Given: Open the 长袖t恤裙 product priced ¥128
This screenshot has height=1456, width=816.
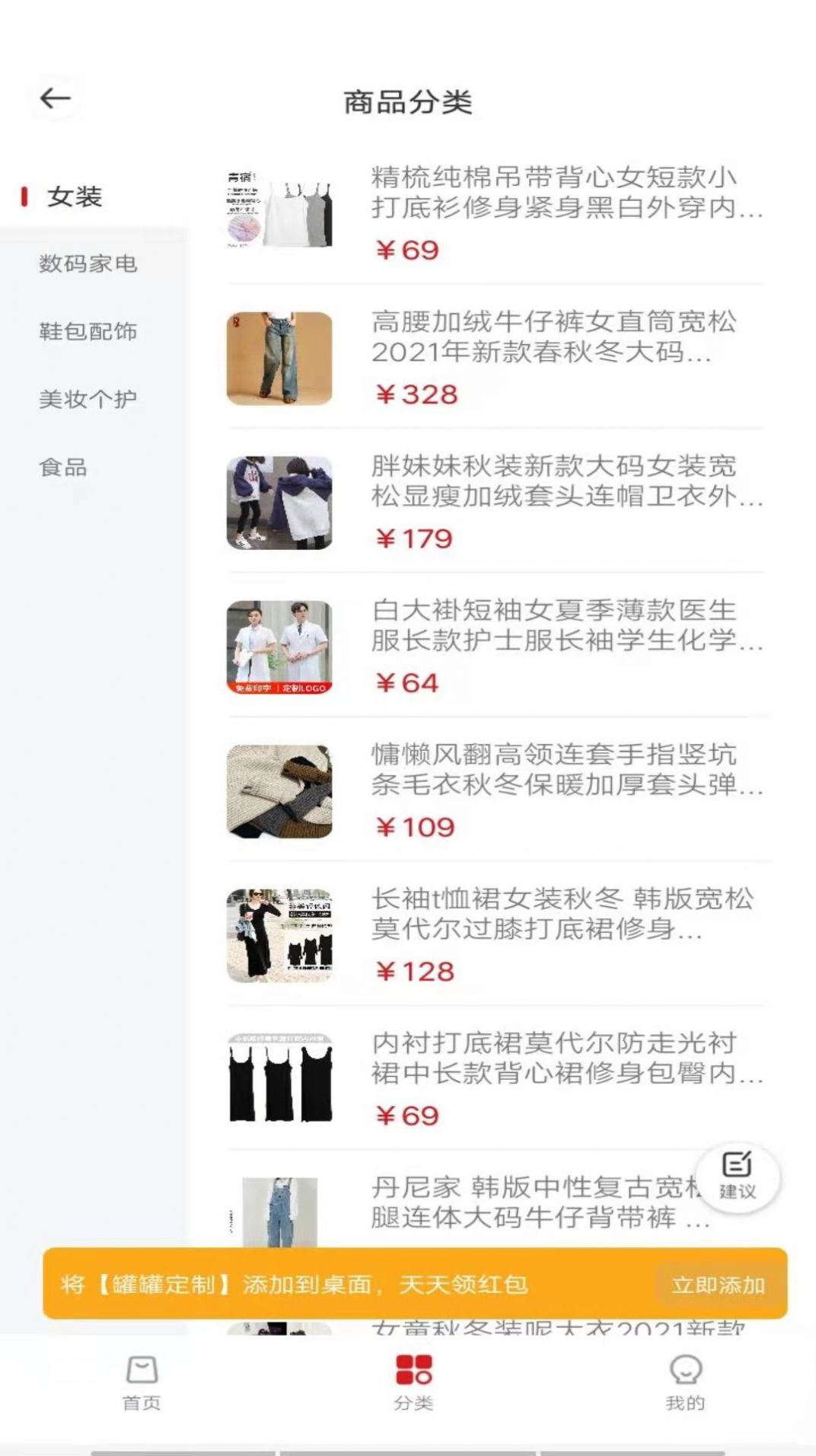Looking at the screenshot, I should click(495, 934).
